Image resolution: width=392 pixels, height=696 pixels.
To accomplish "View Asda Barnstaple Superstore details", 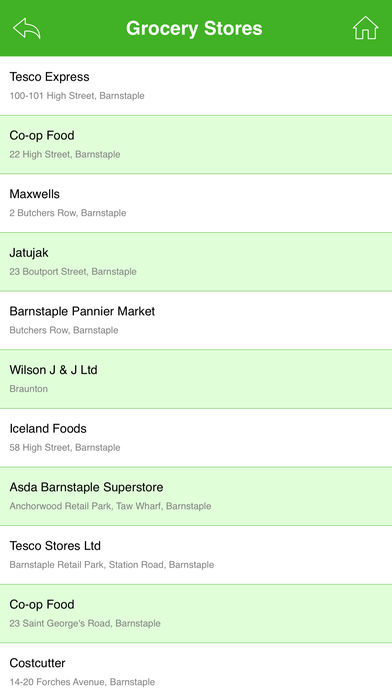I will [196, 496].
